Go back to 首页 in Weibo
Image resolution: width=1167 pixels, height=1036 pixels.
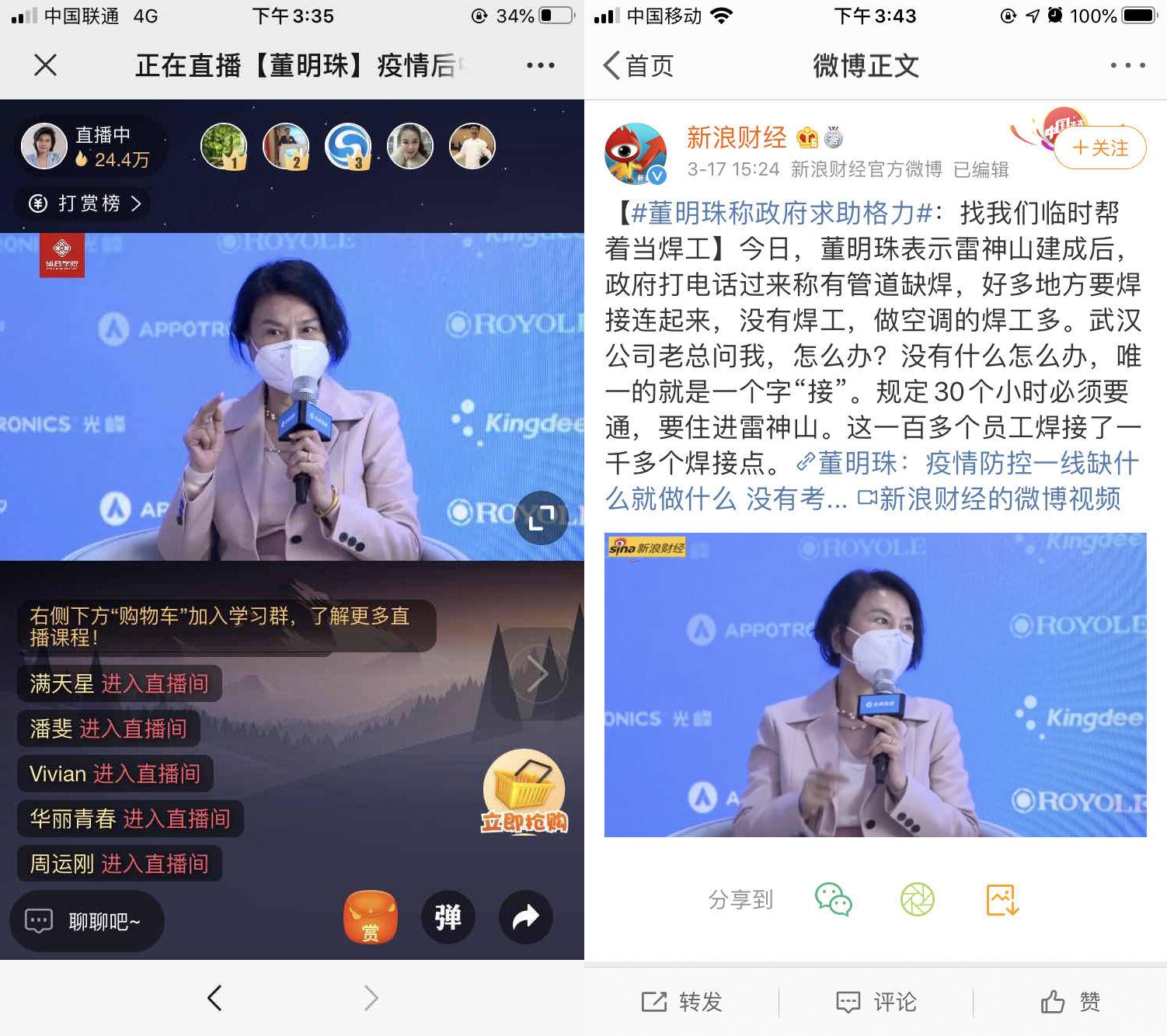pos(639,66)
